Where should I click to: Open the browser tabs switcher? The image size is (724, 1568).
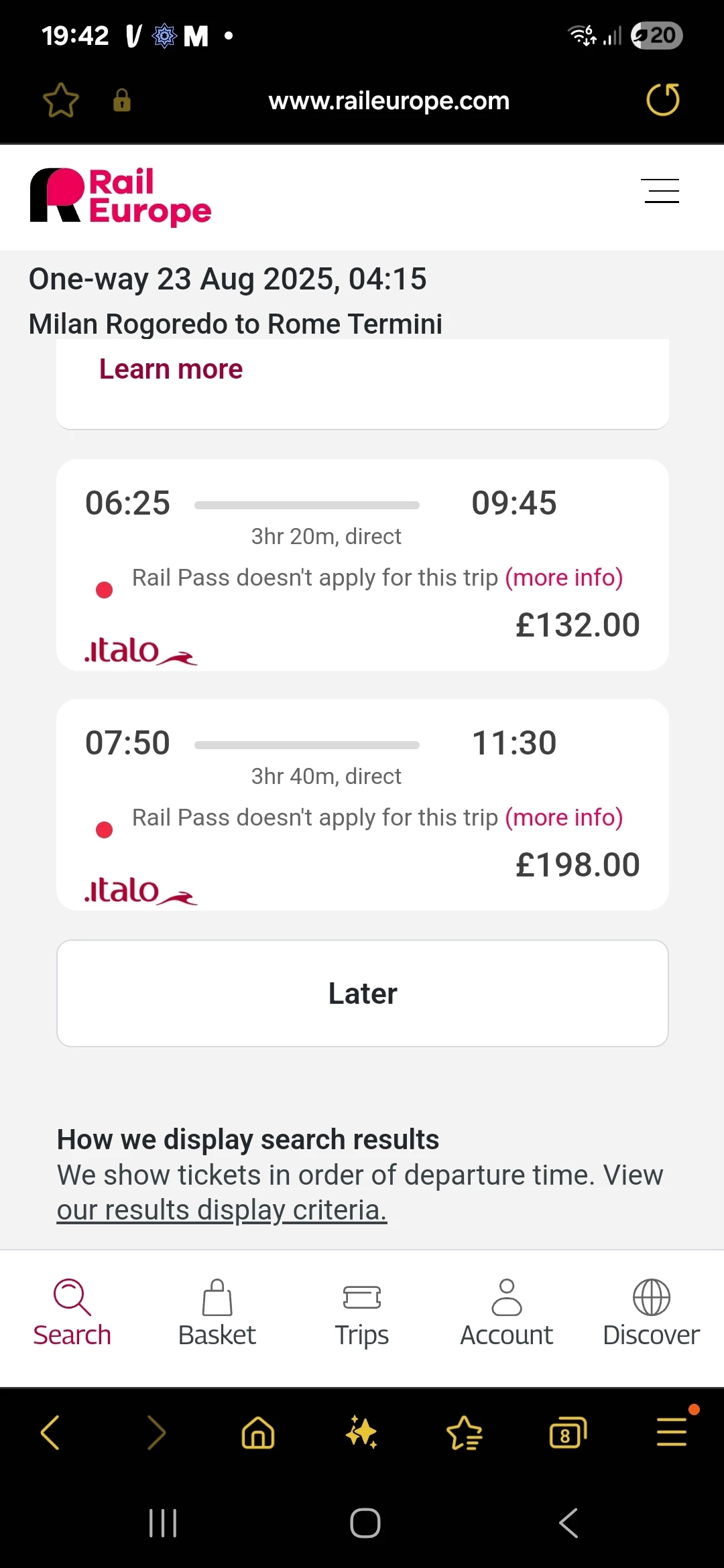click(568, 1433)
